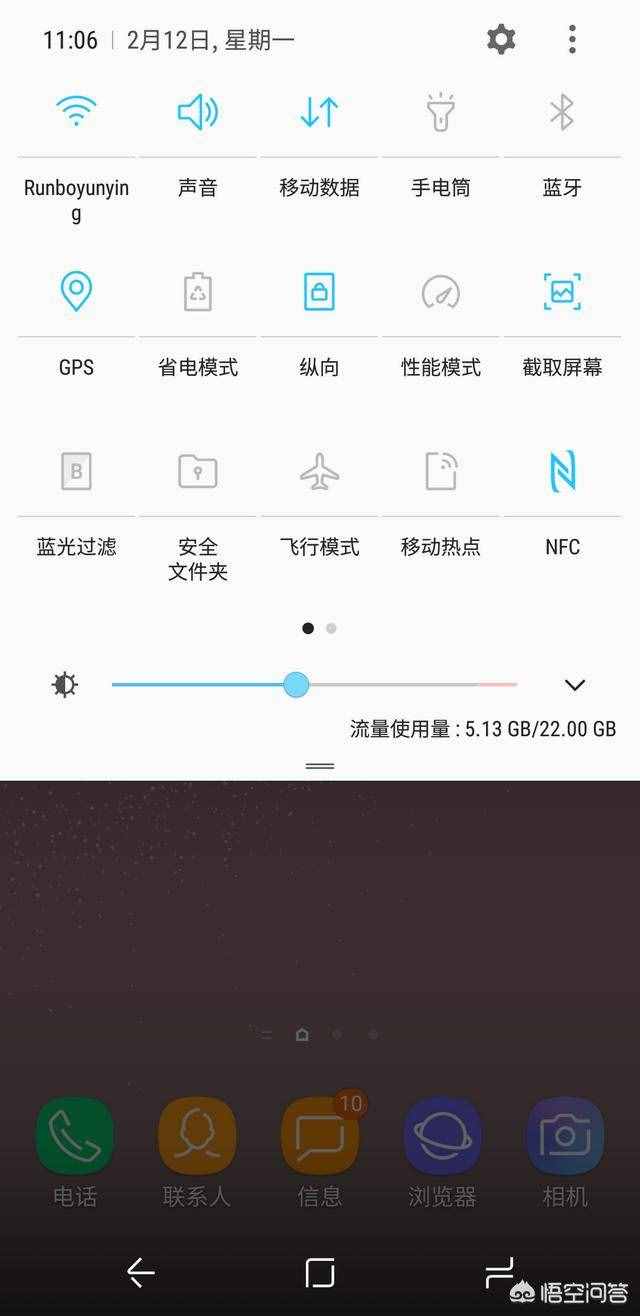The height and width of the screenshot is (1316, 640).
Task: Enable 性能模式 performance mode
Action: (441, 292)
